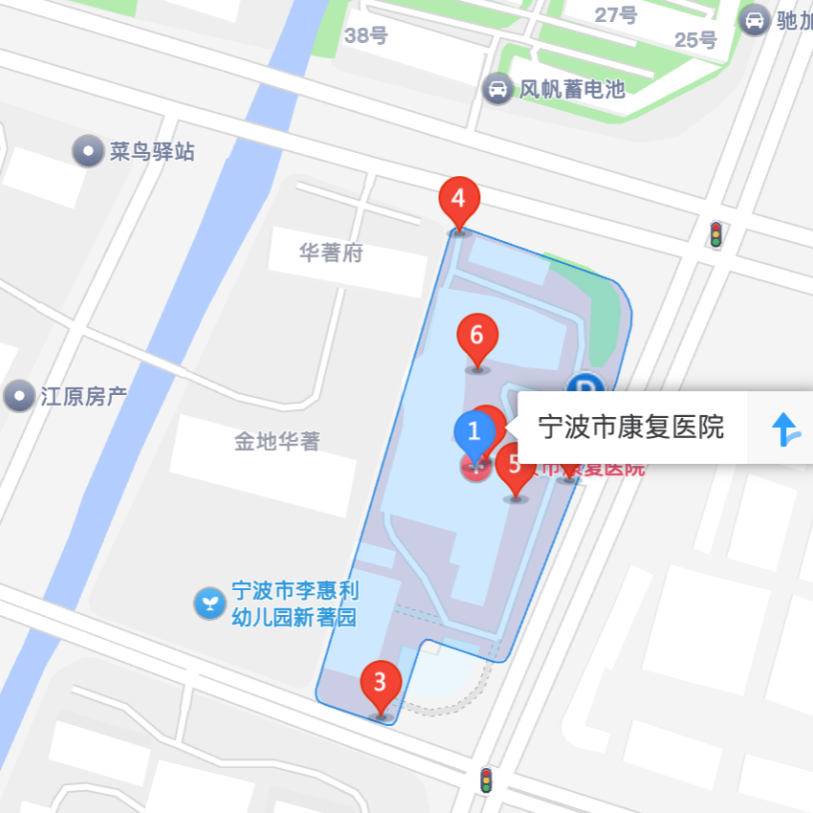Tap the blue marker numbered 1
The image size is (813, 813).
(x=474, y=436)
